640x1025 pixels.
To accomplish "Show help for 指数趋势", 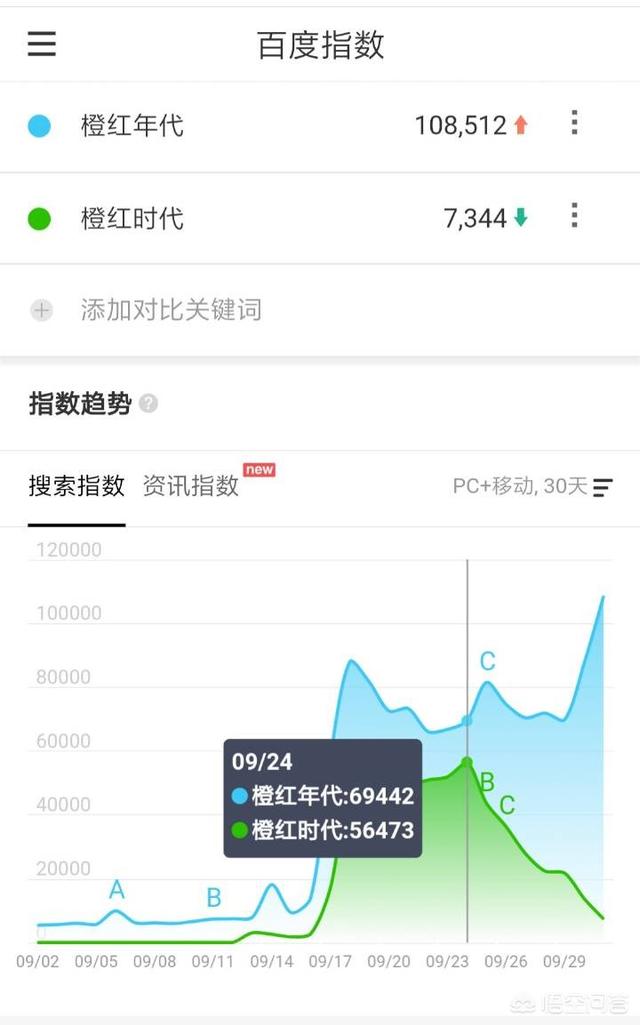I will (148, 403).
